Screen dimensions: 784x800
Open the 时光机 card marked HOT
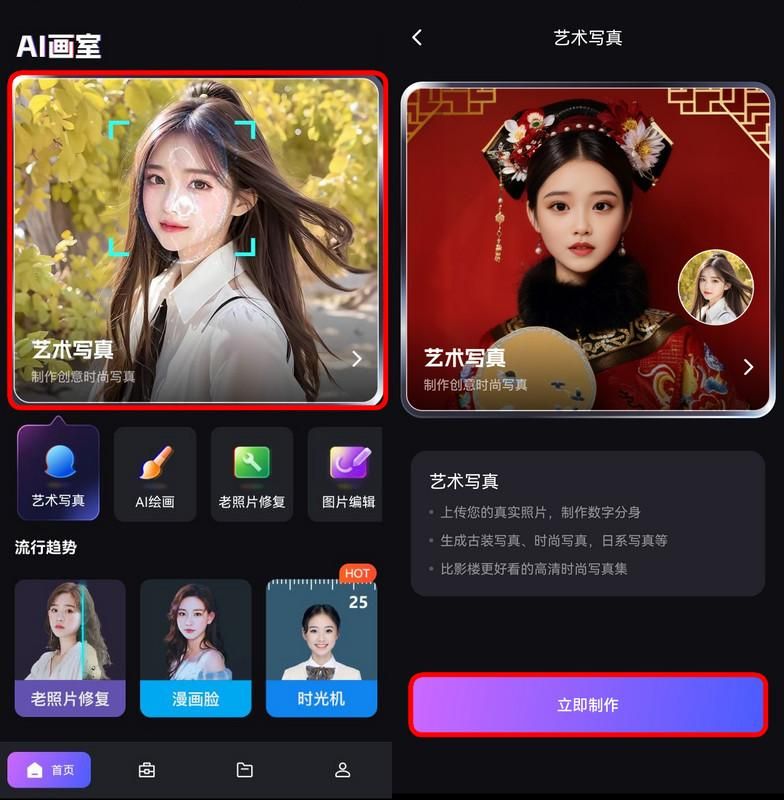coord(321,648)
